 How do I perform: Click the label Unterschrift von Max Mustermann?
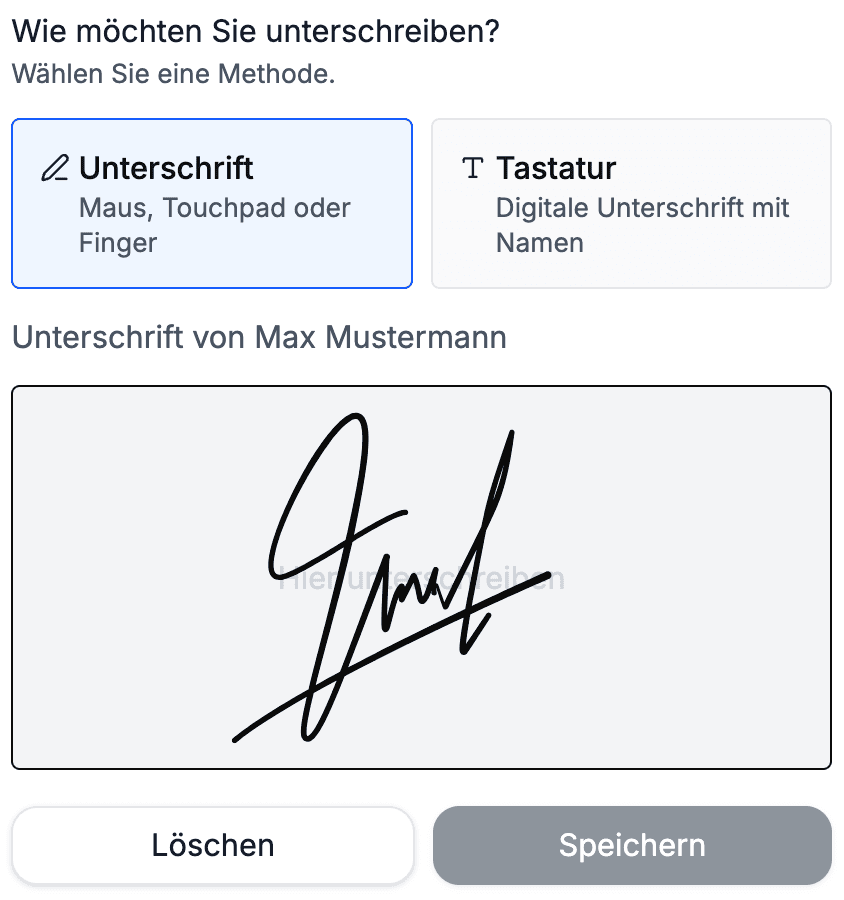click(x=257, y=338)
